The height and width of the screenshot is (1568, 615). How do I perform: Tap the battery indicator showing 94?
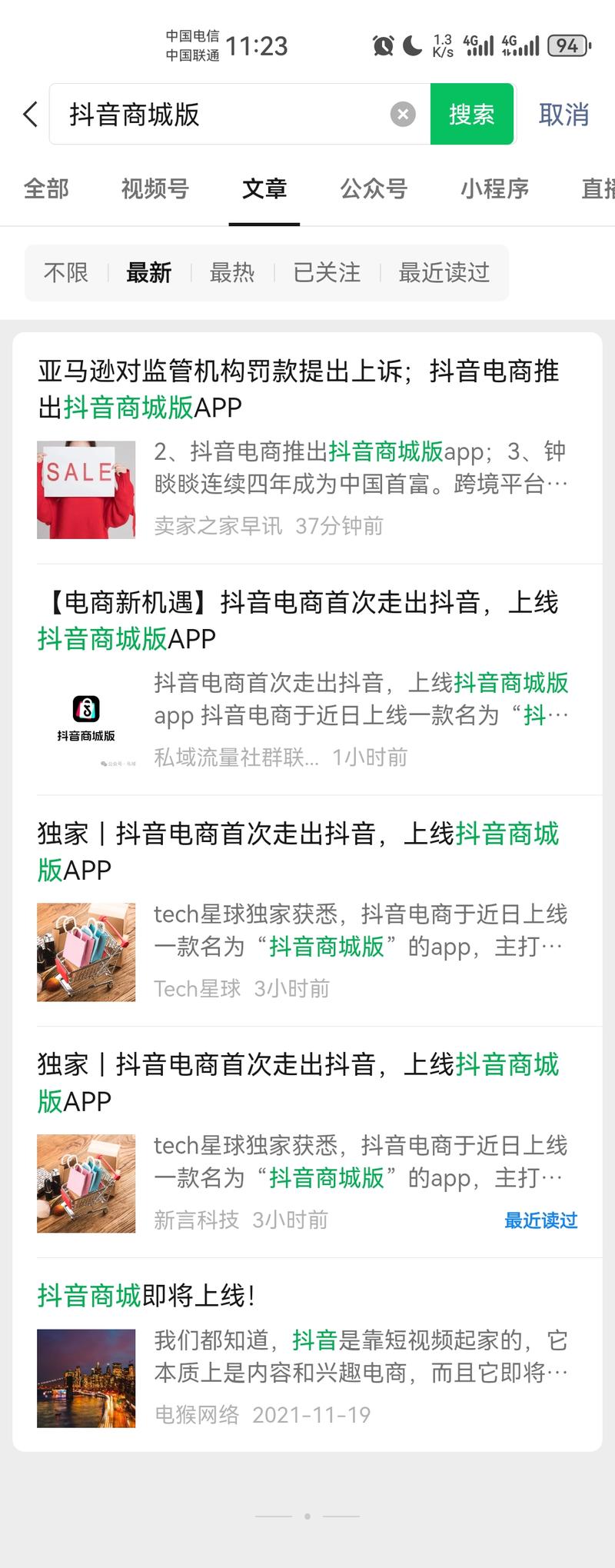[x=567, y=45]
